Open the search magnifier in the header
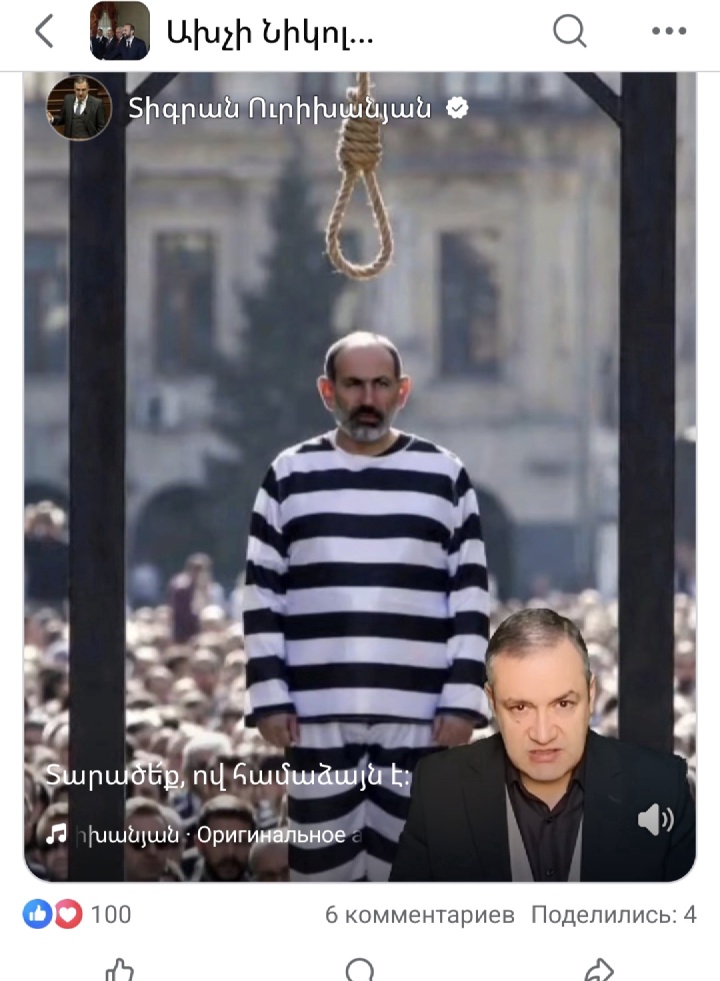The width and height of the screenshot is (720, 981). point(569,32)
